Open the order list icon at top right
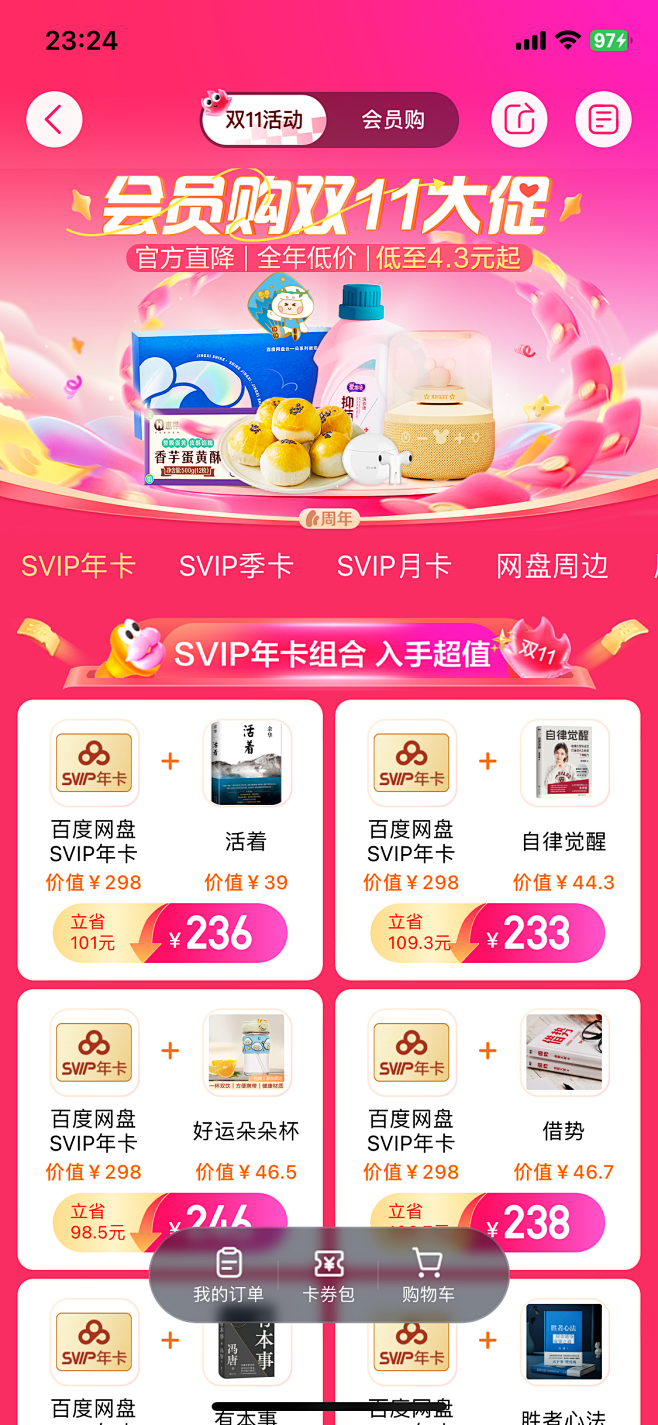The width and height of the screenshot is (658, 1425). click(x=603, y=120)
